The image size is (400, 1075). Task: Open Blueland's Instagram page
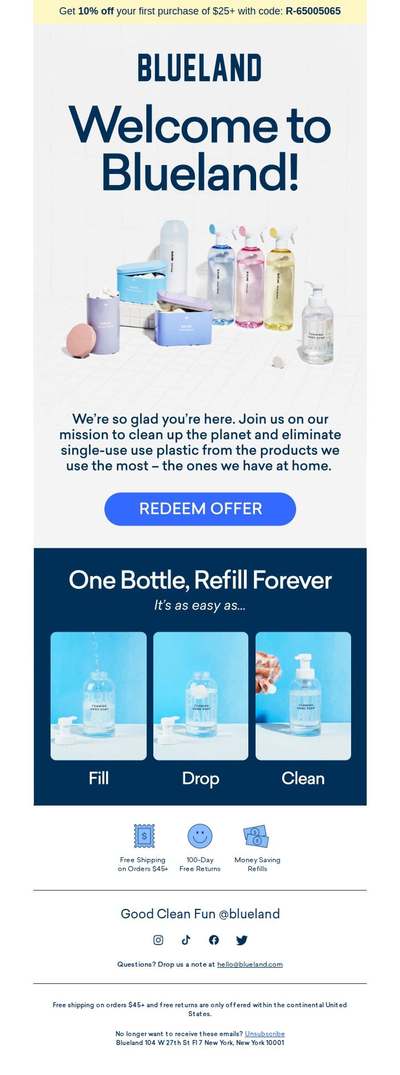pos(158,940)
